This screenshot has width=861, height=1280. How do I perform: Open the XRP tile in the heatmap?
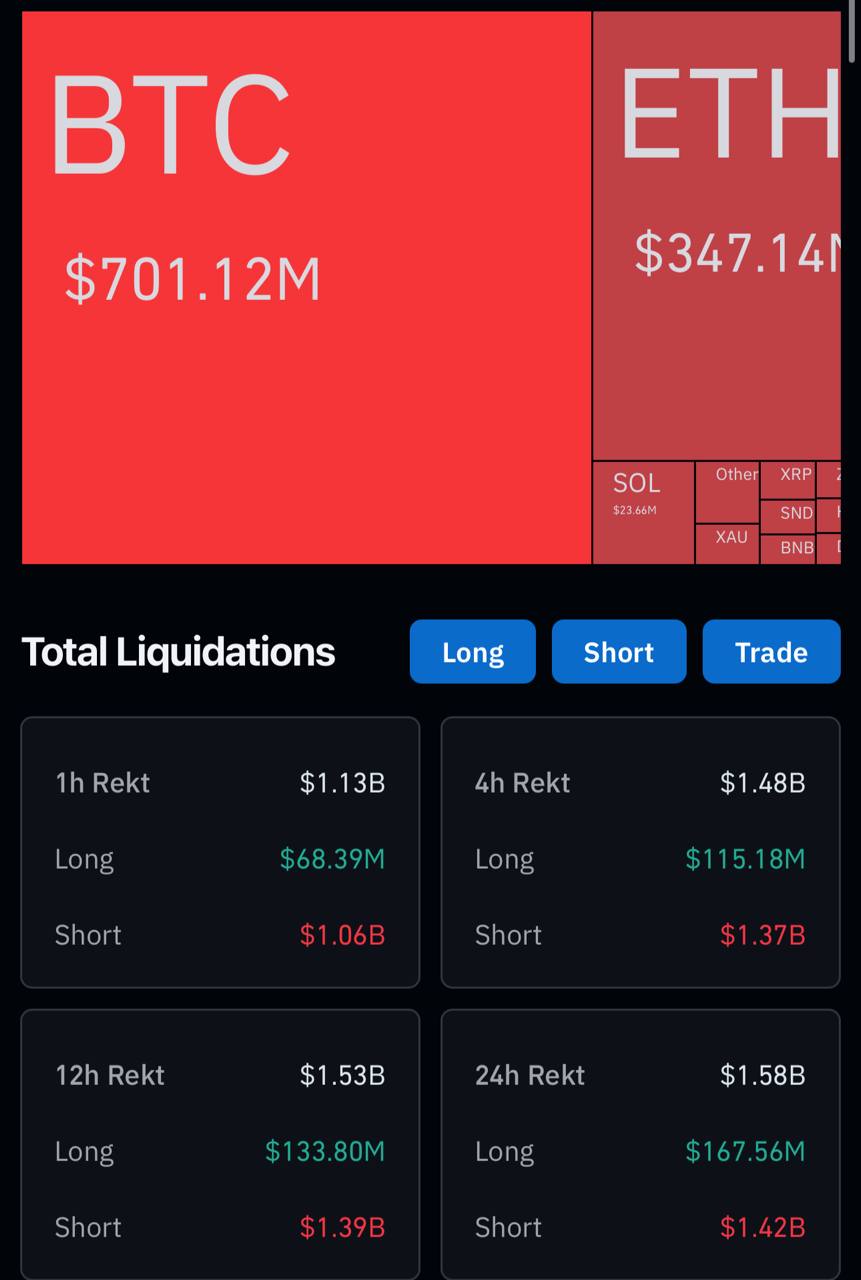click(x=788, y=480)
